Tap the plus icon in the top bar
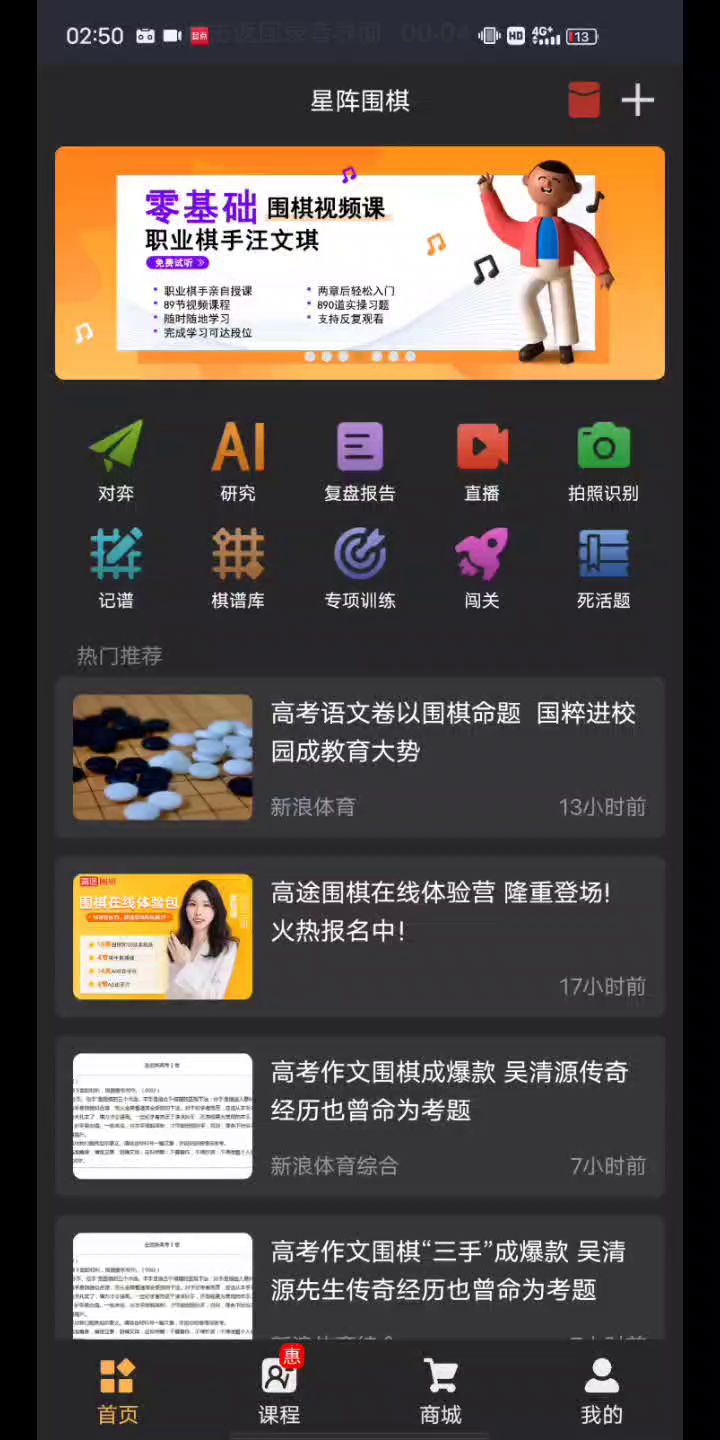The width and height of the screenshot is (720, 1440). [638, 100]
